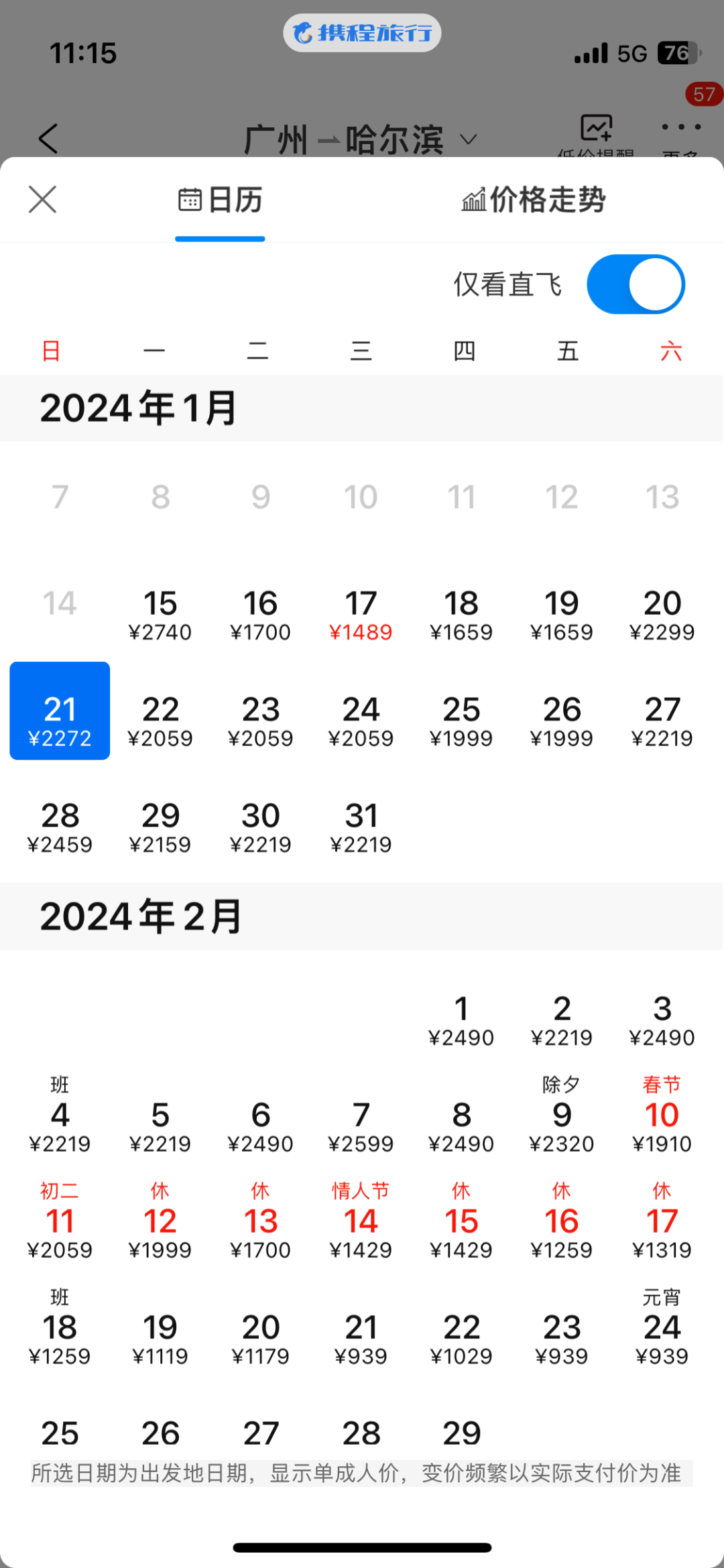This screenshot has height=1568, width=724.
Task: Choose January 28 at ¥2459
Action: 60,827
